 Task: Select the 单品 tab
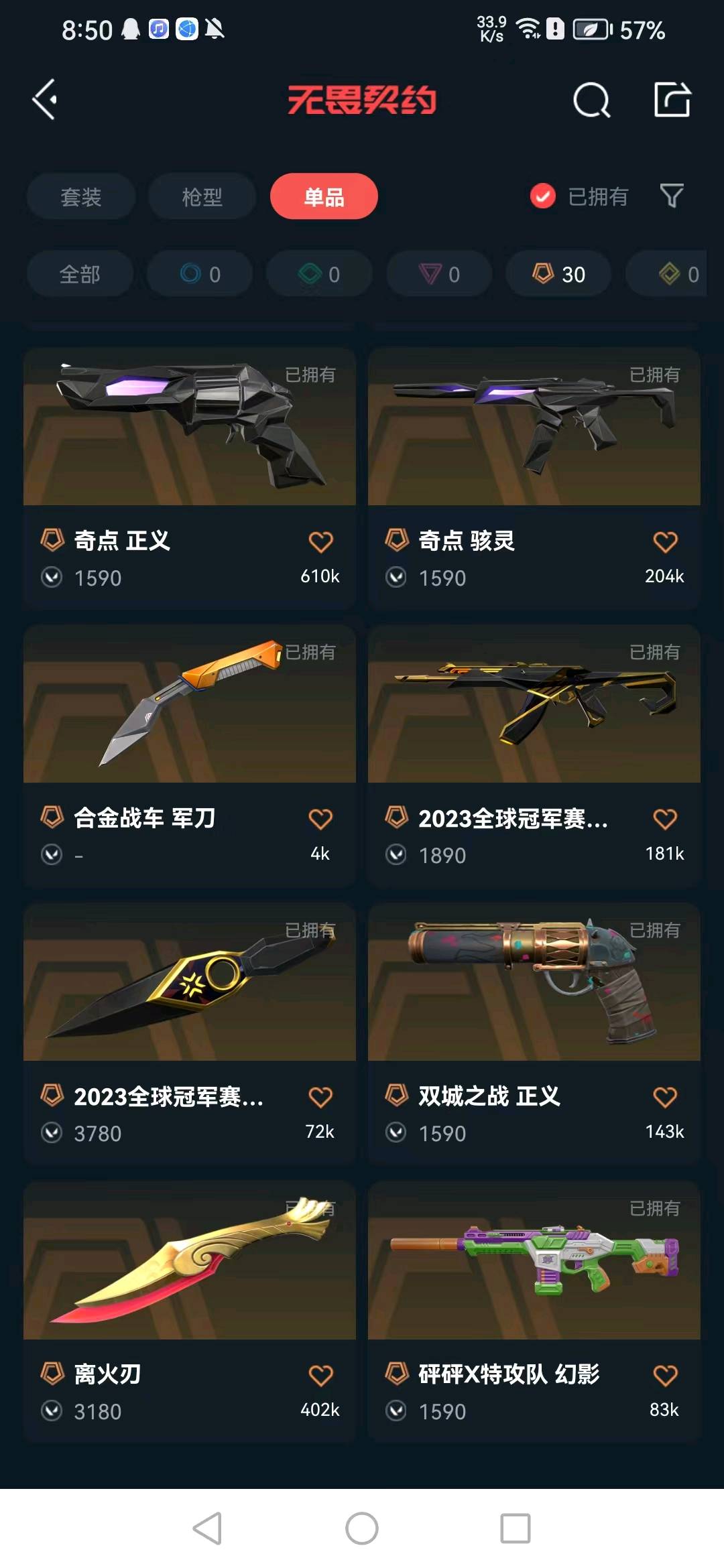tap(324, 196)
